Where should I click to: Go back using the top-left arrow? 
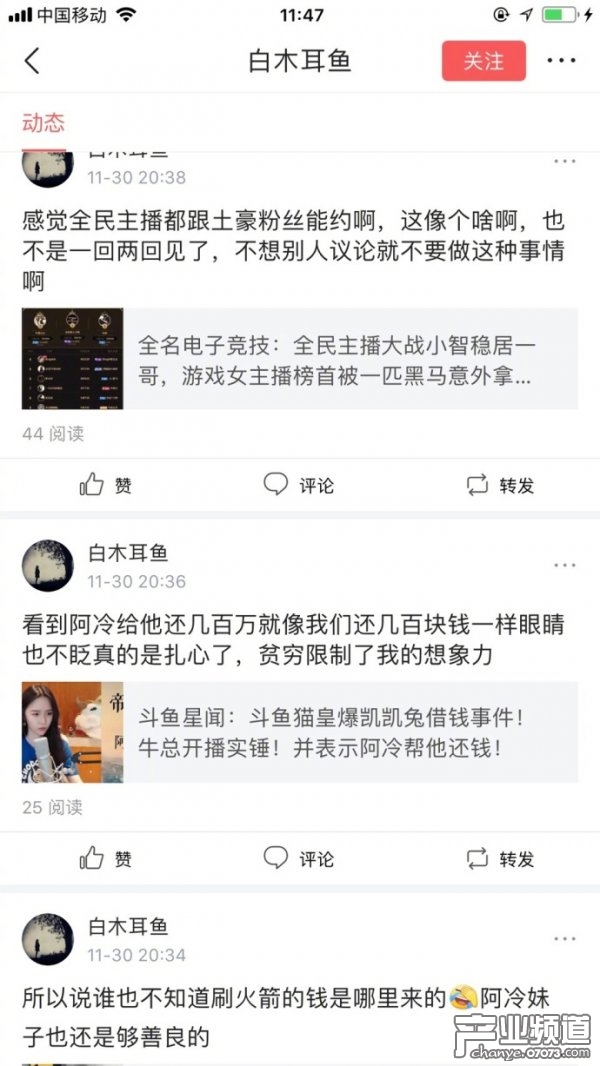point(32,61)
